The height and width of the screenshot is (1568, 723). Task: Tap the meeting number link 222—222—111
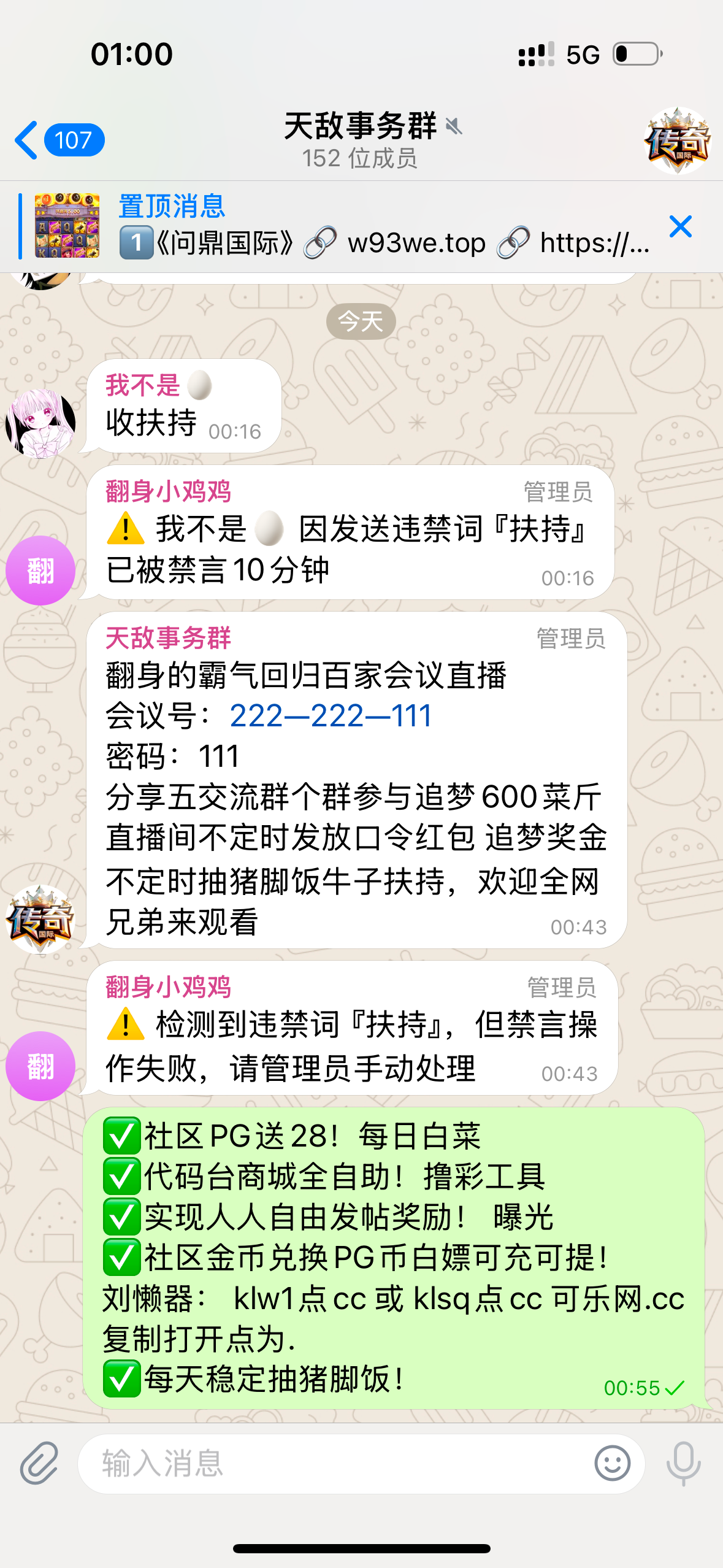[331, 715]
